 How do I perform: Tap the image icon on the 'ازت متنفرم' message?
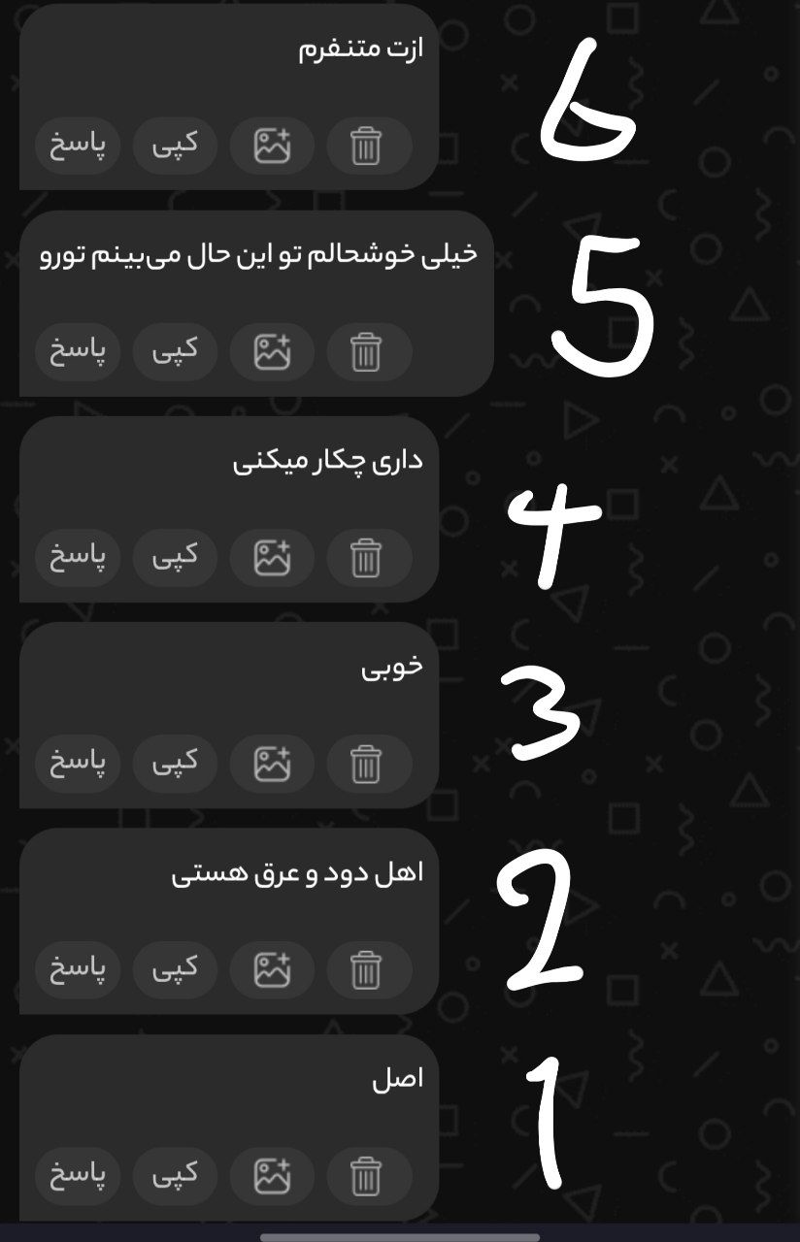point(271,146)
